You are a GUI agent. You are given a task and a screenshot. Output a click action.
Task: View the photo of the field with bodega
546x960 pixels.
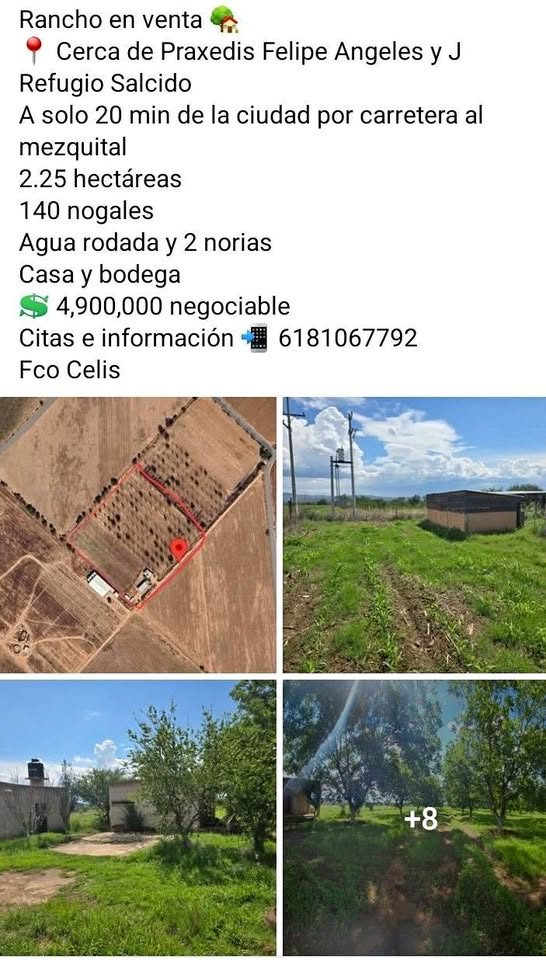tap(414, 534)
